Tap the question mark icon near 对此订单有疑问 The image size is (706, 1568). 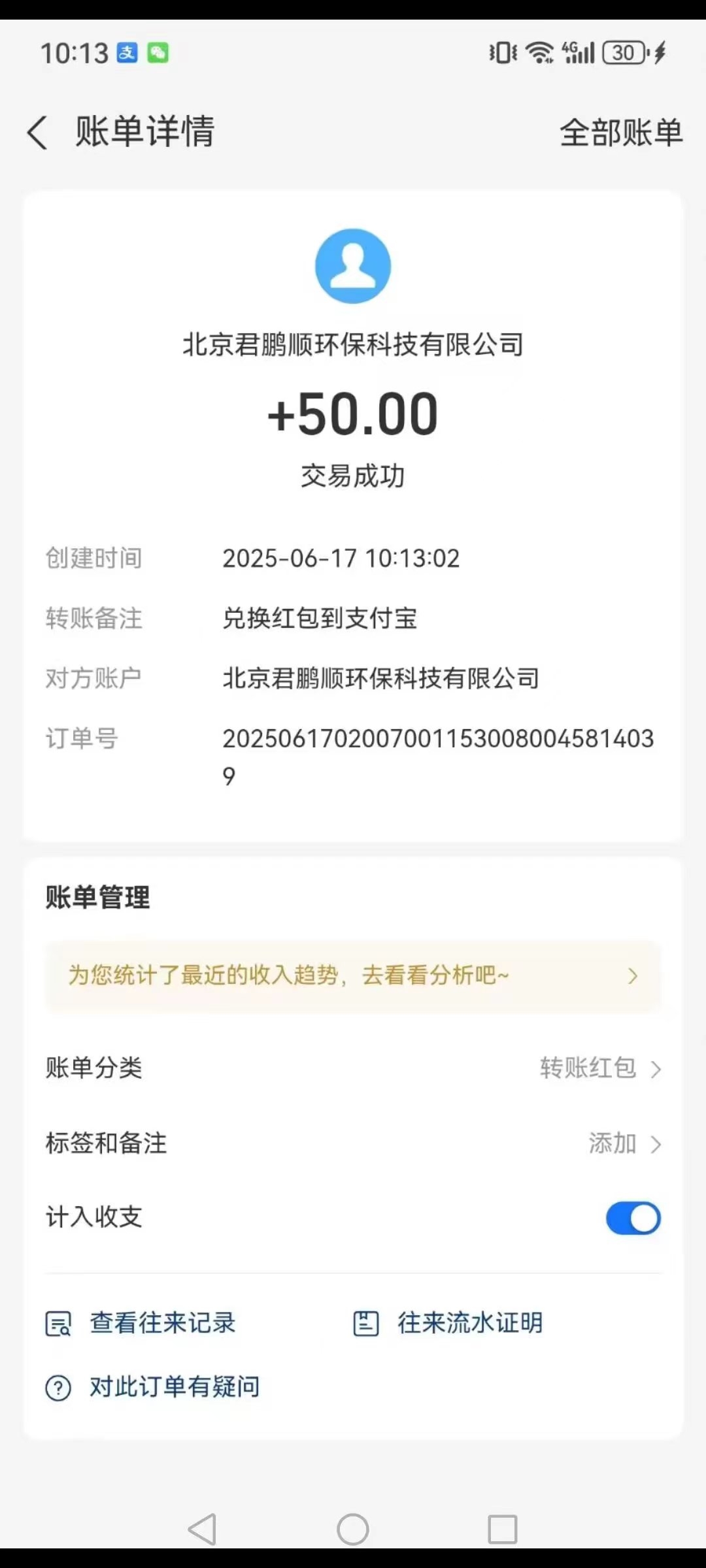click(x=58, y=1386)
